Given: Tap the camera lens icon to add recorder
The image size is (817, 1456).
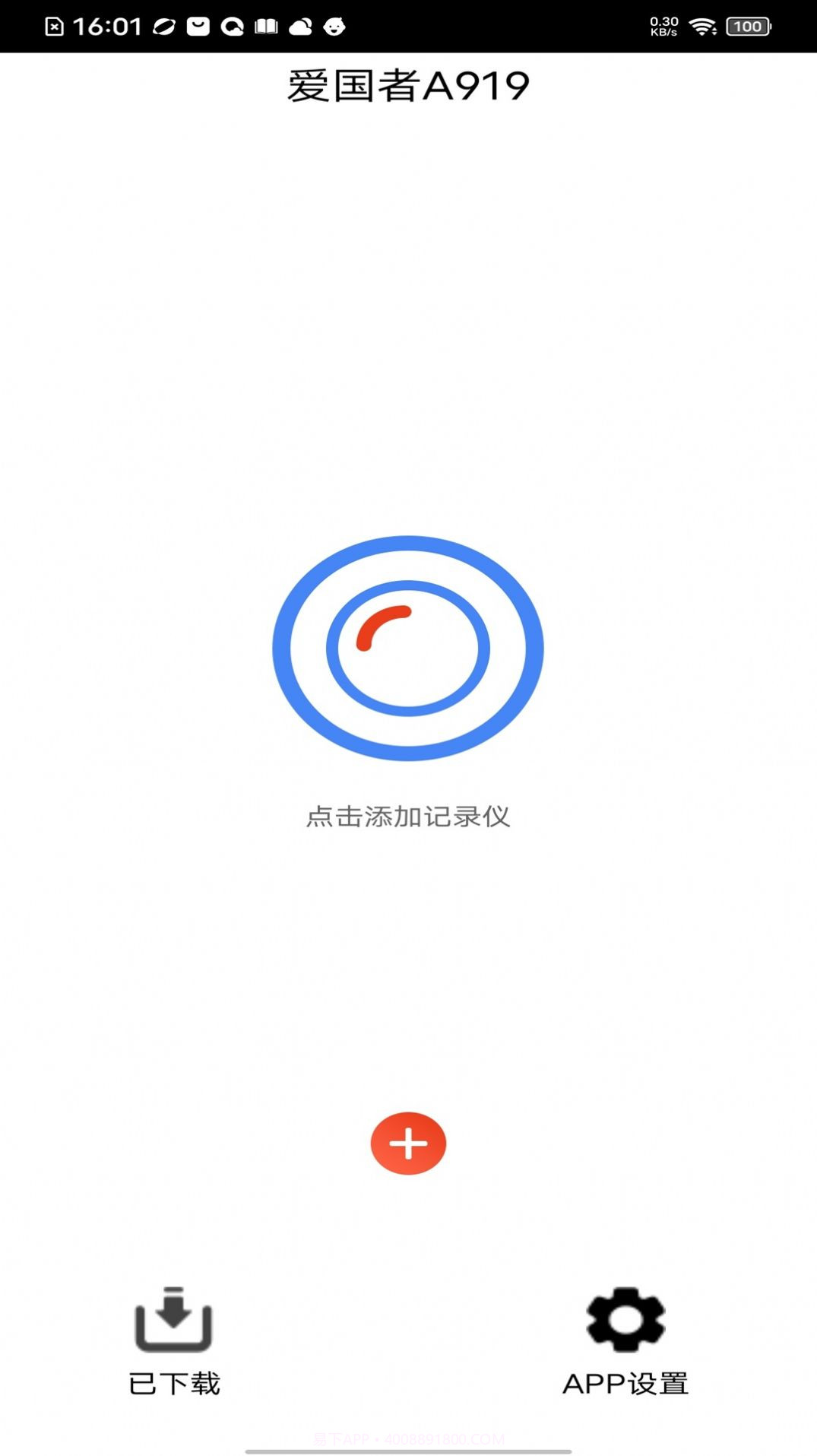Looking at the screenshot, I should point(409,646).
